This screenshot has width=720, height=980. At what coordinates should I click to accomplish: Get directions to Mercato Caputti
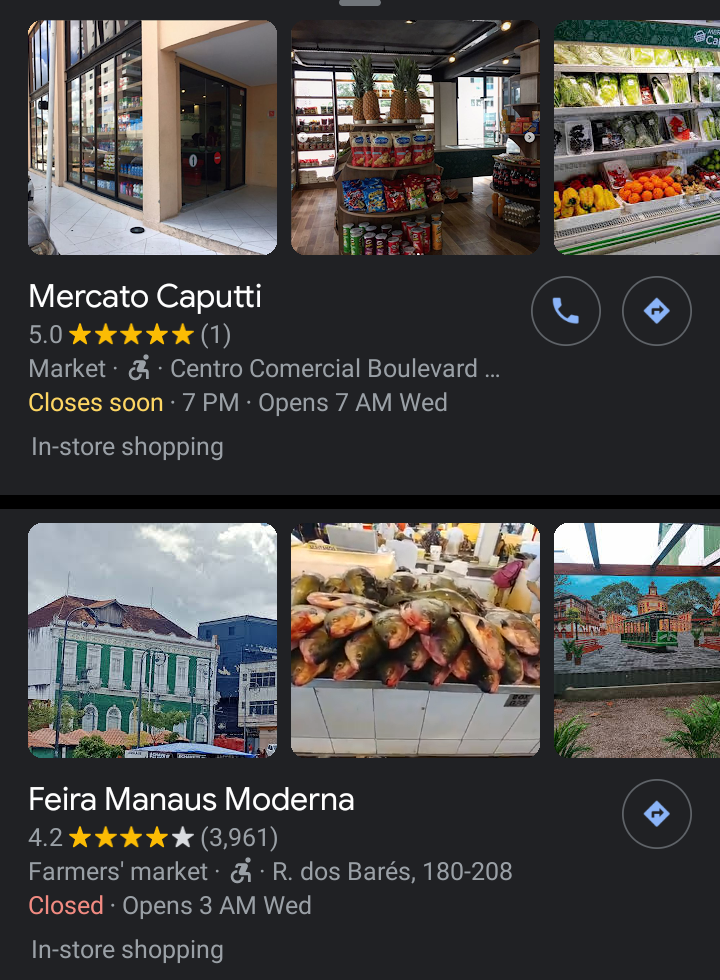click(x=656, y=311)
